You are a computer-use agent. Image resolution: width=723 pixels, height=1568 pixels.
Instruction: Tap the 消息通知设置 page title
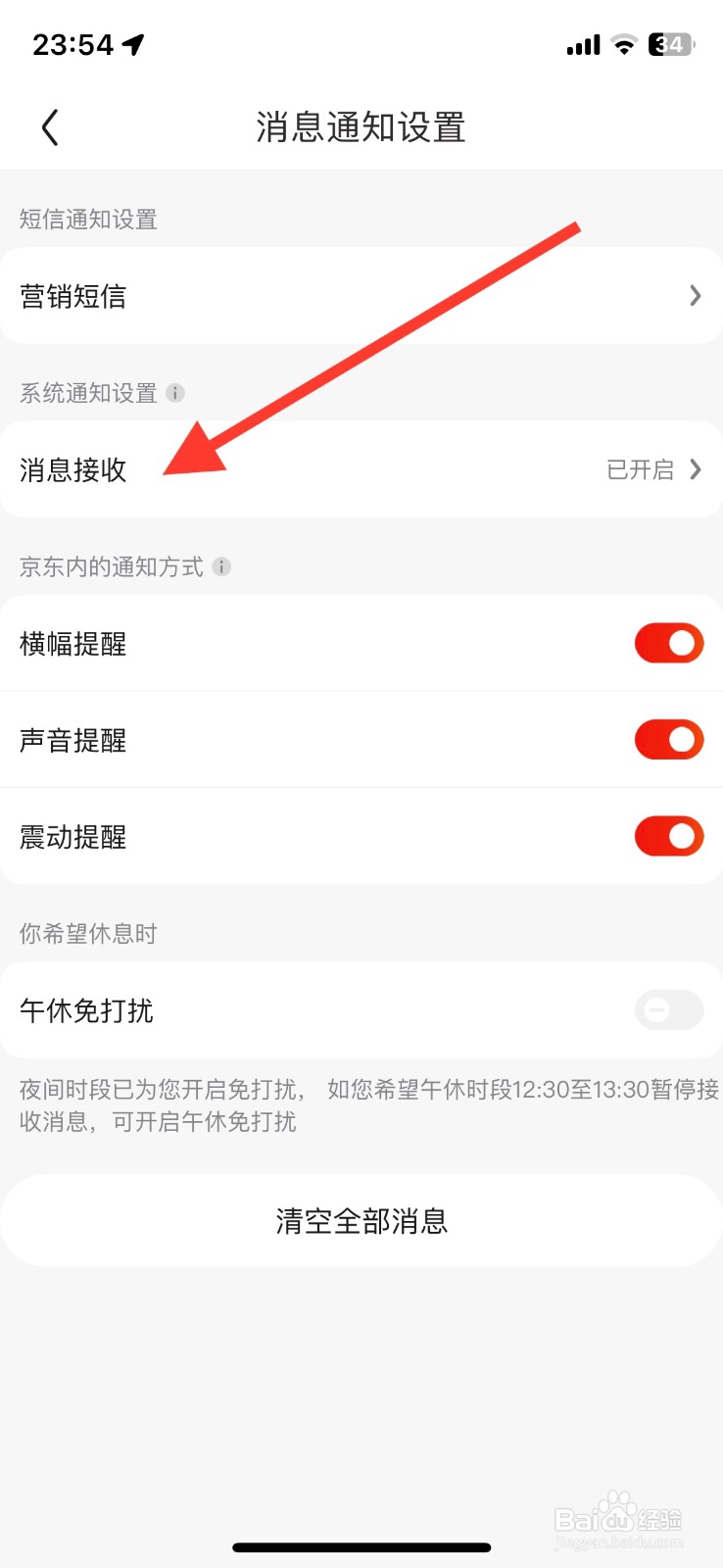pyautogui.click(x=361, y=127)
